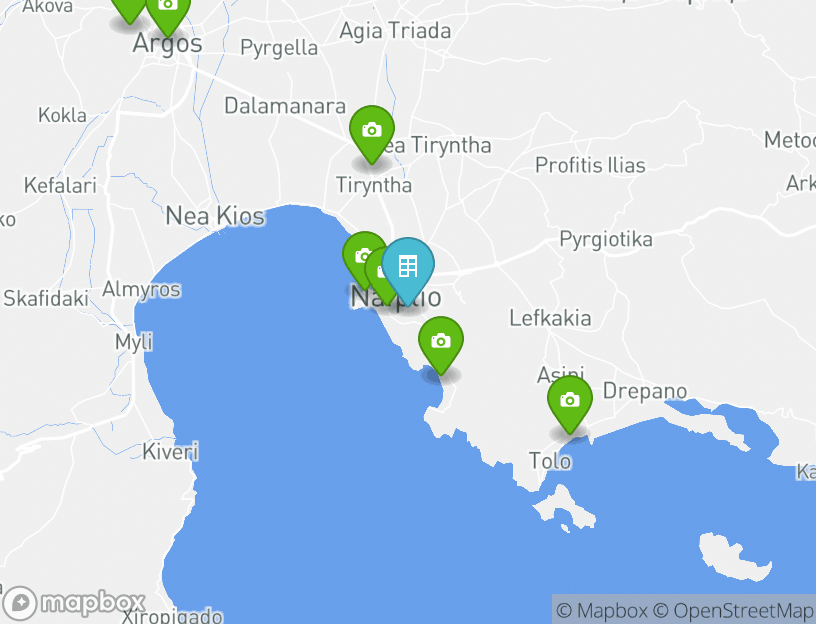Tap the photo marker near Tolo
Viewport: 816px width, 624px height.
click(569, 401)
